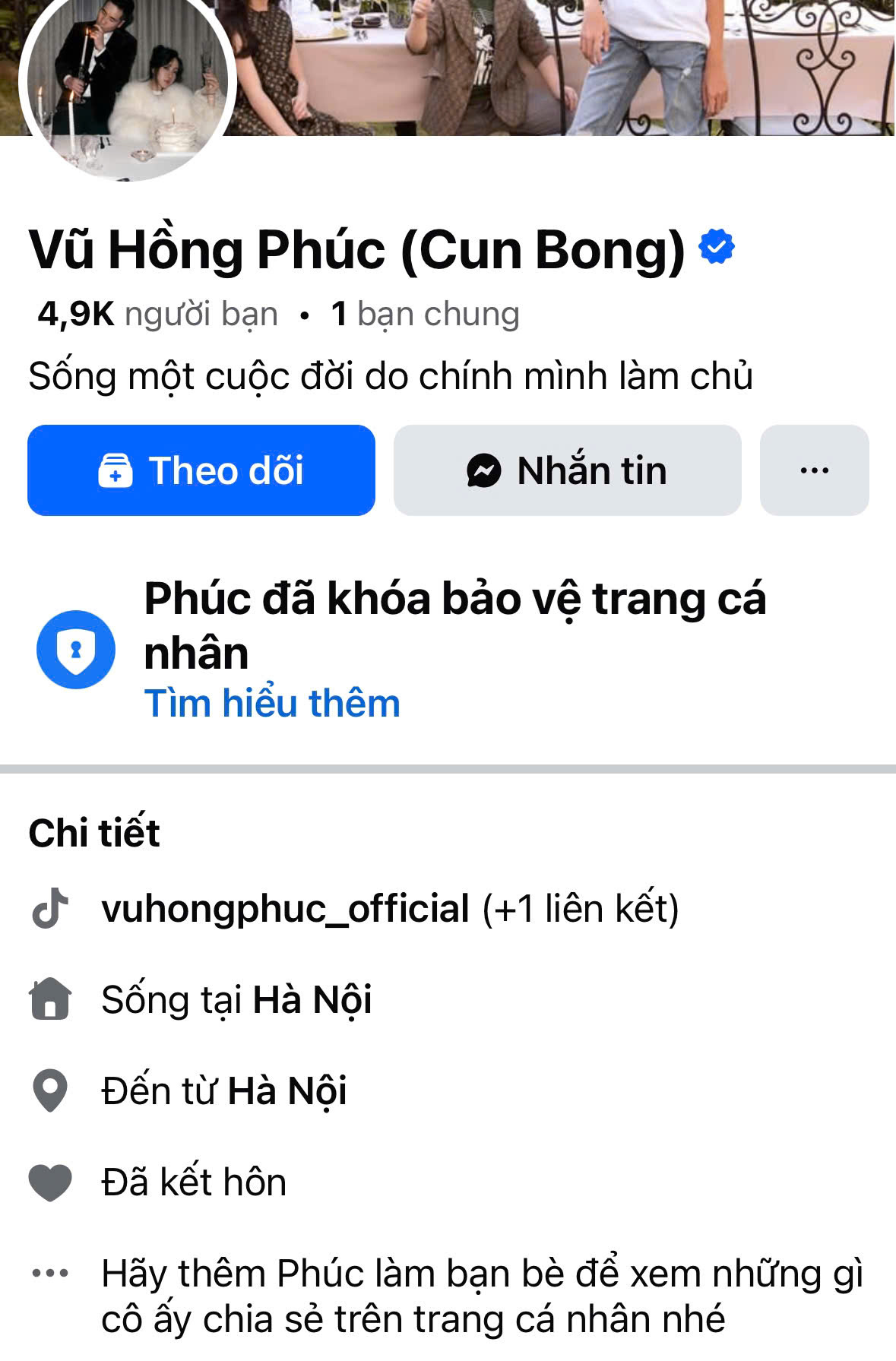Tap the Theo dõi follow button
This screenshot has width=896, height=1361.
coord(201,470)
